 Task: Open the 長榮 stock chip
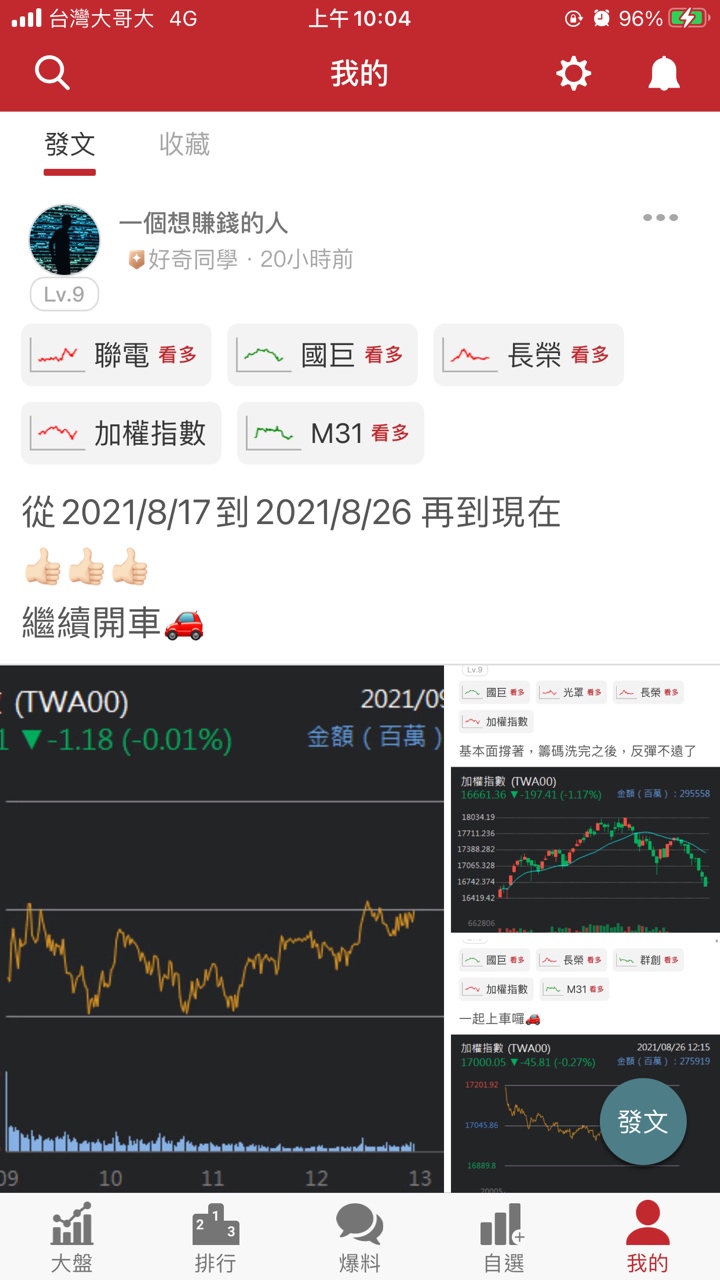pos(528,355)
